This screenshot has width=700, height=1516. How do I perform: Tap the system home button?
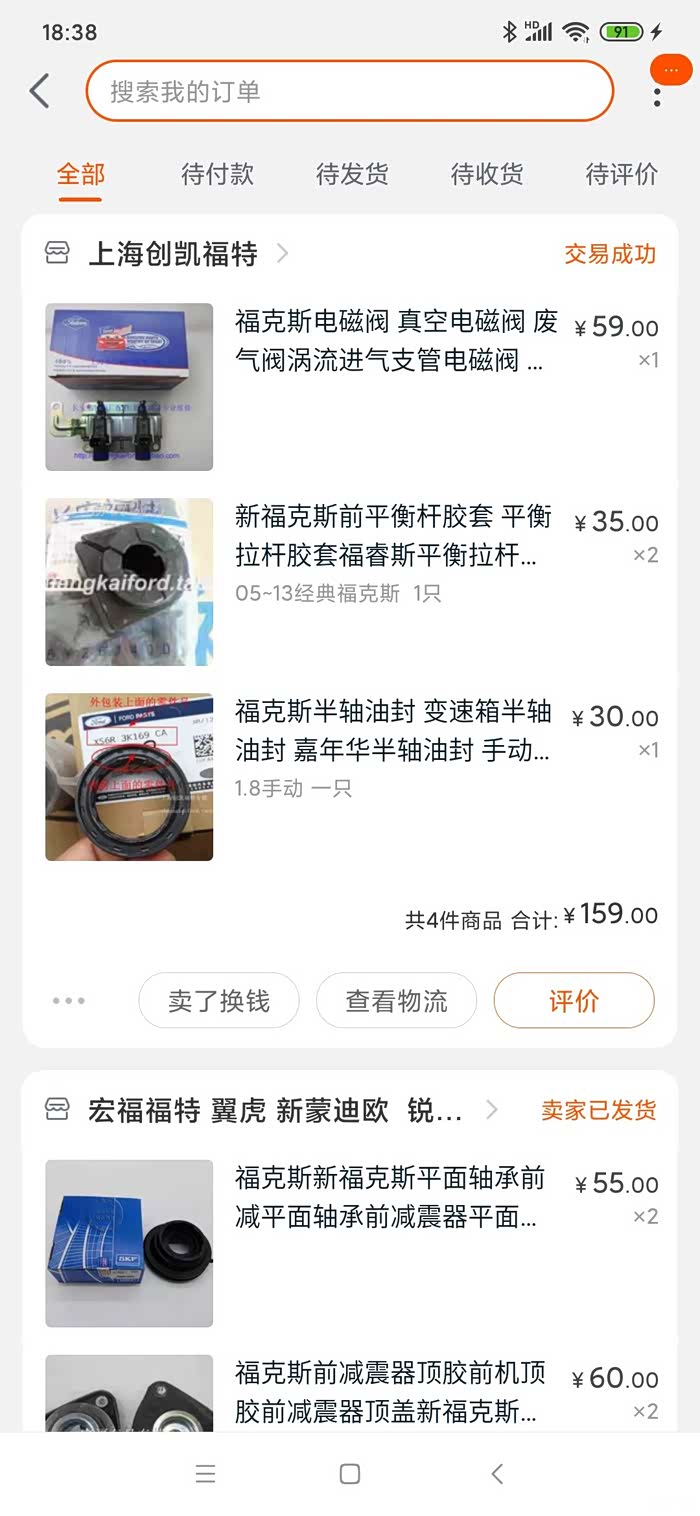[350, 1473]
